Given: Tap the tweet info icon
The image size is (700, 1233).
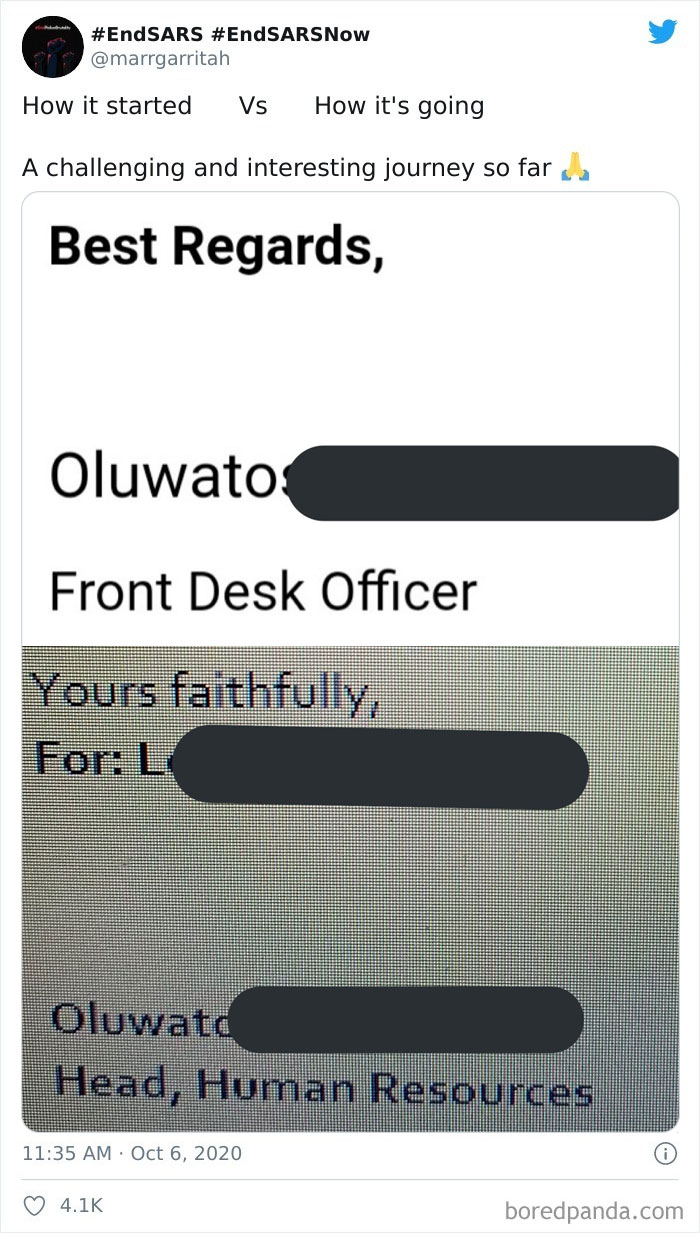Looking at the screenshot, I should pos(662,1153).
